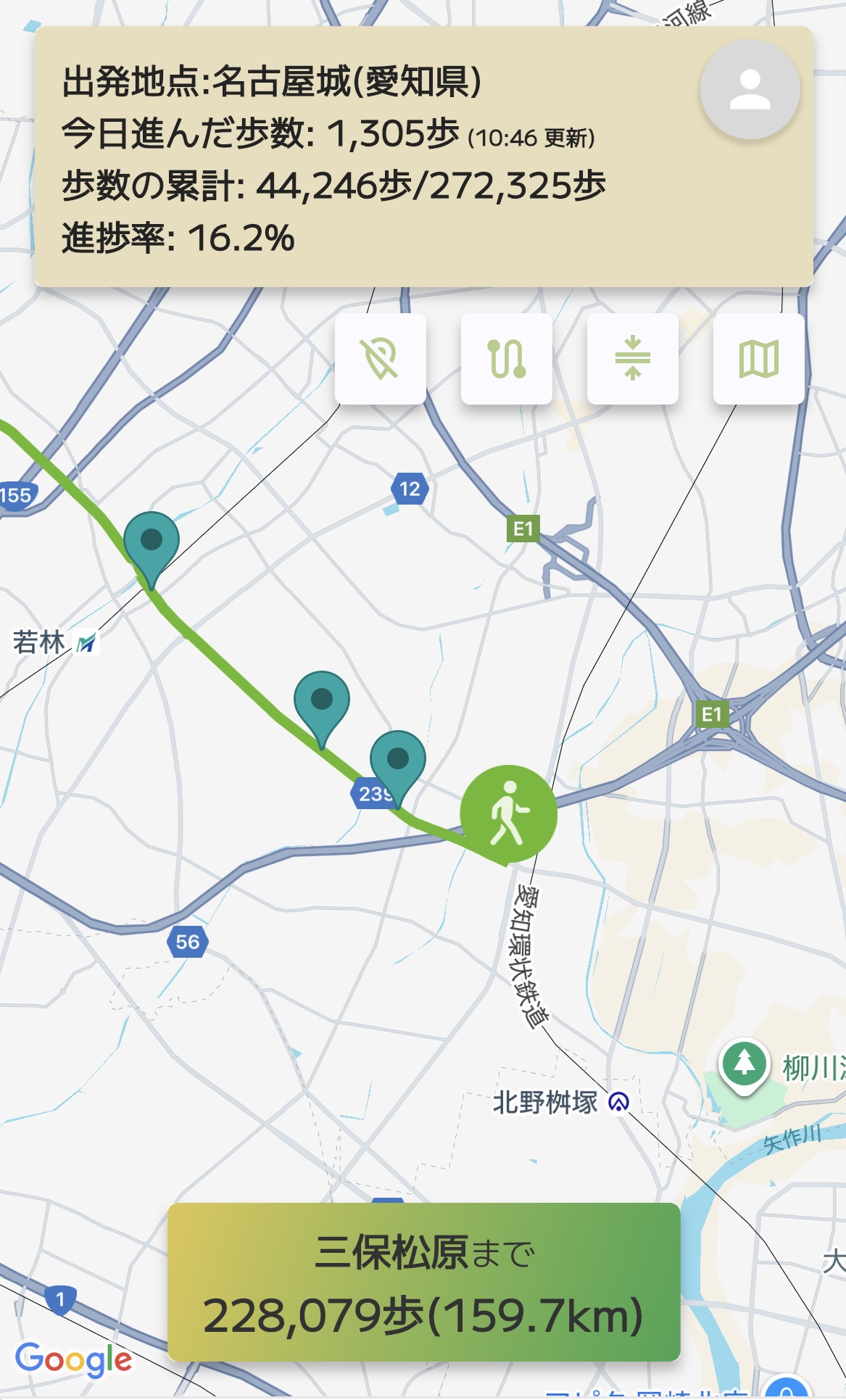846x1400 pixels.
Task: Open the user profile avatar
Action: coord(750,89)
